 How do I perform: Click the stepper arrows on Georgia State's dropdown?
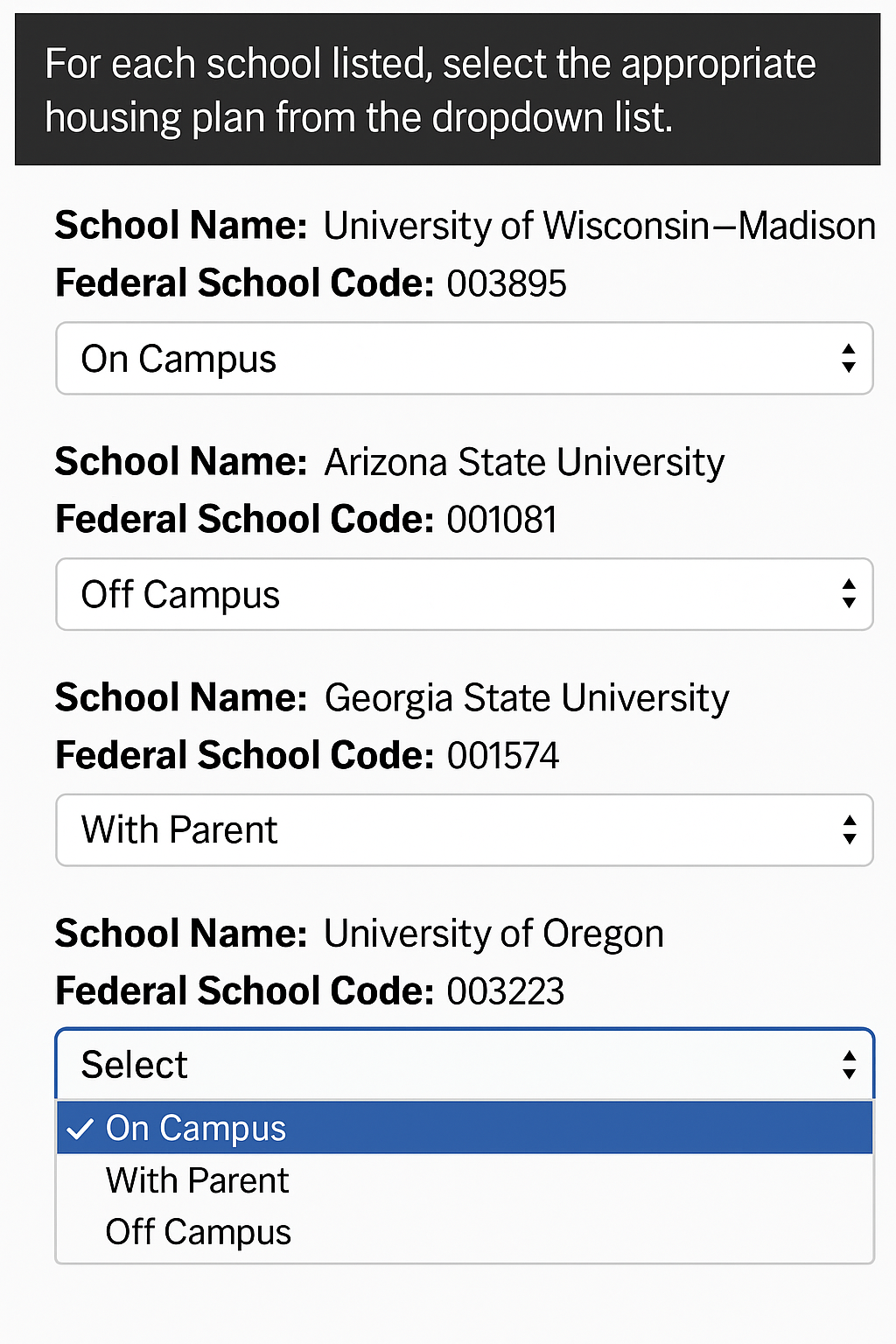[x=850, y=829]
